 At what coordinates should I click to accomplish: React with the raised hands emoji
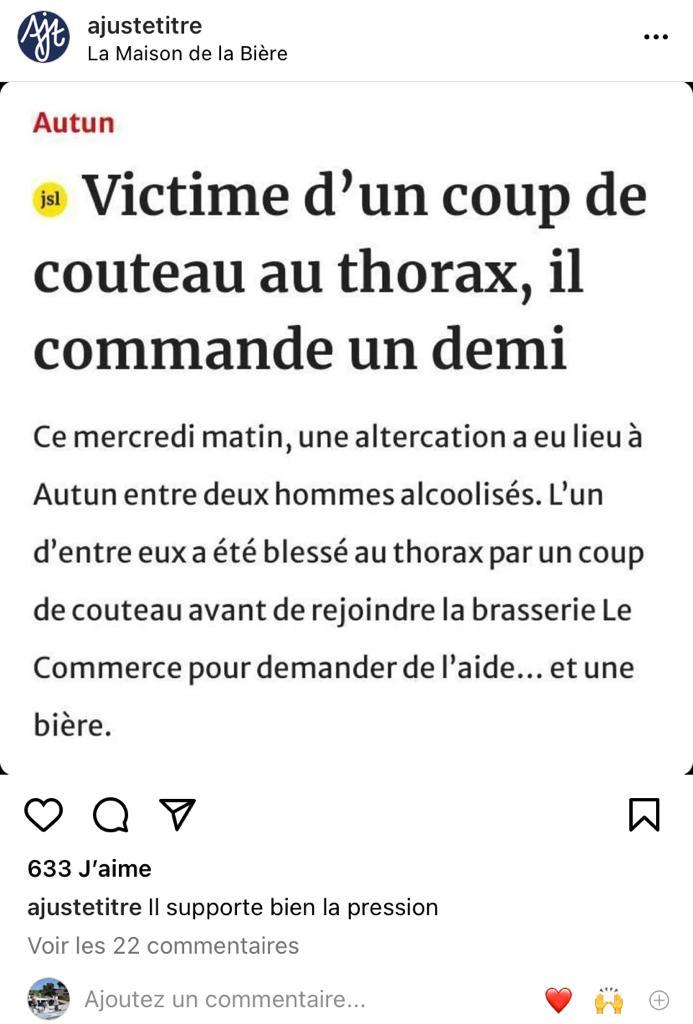pos(608,999)
